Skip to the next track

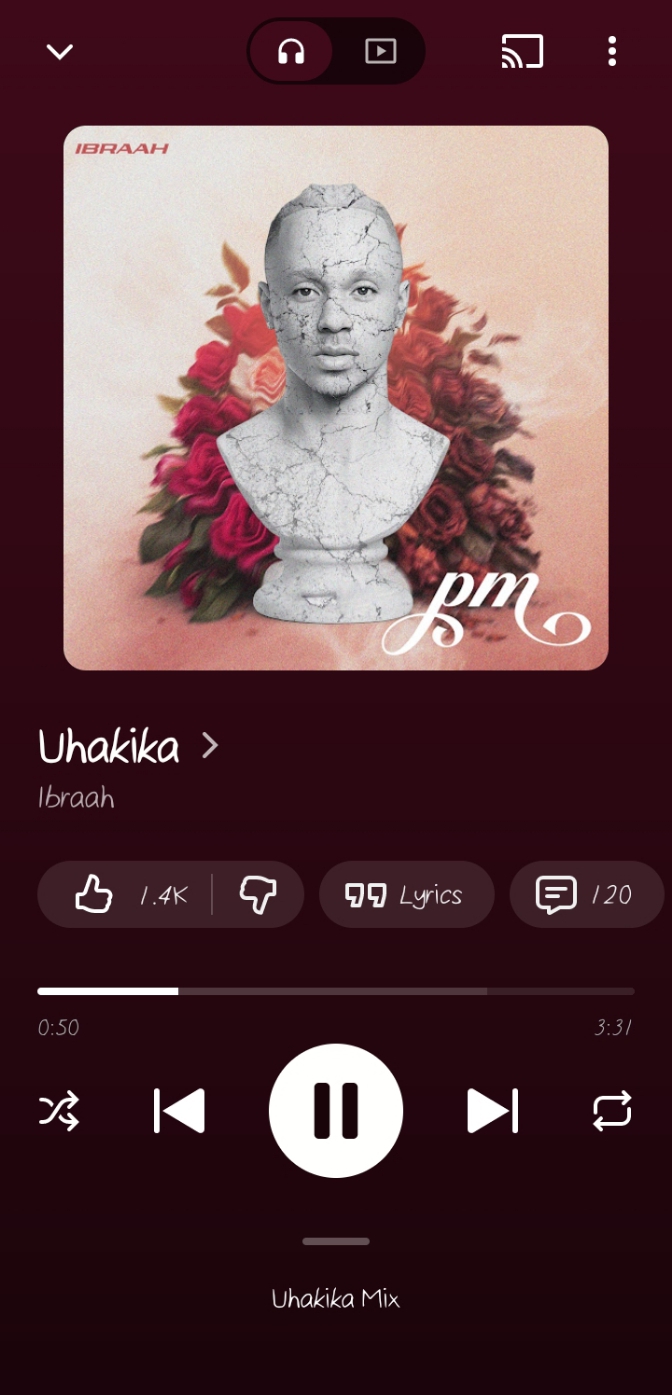coord(492,1111)
